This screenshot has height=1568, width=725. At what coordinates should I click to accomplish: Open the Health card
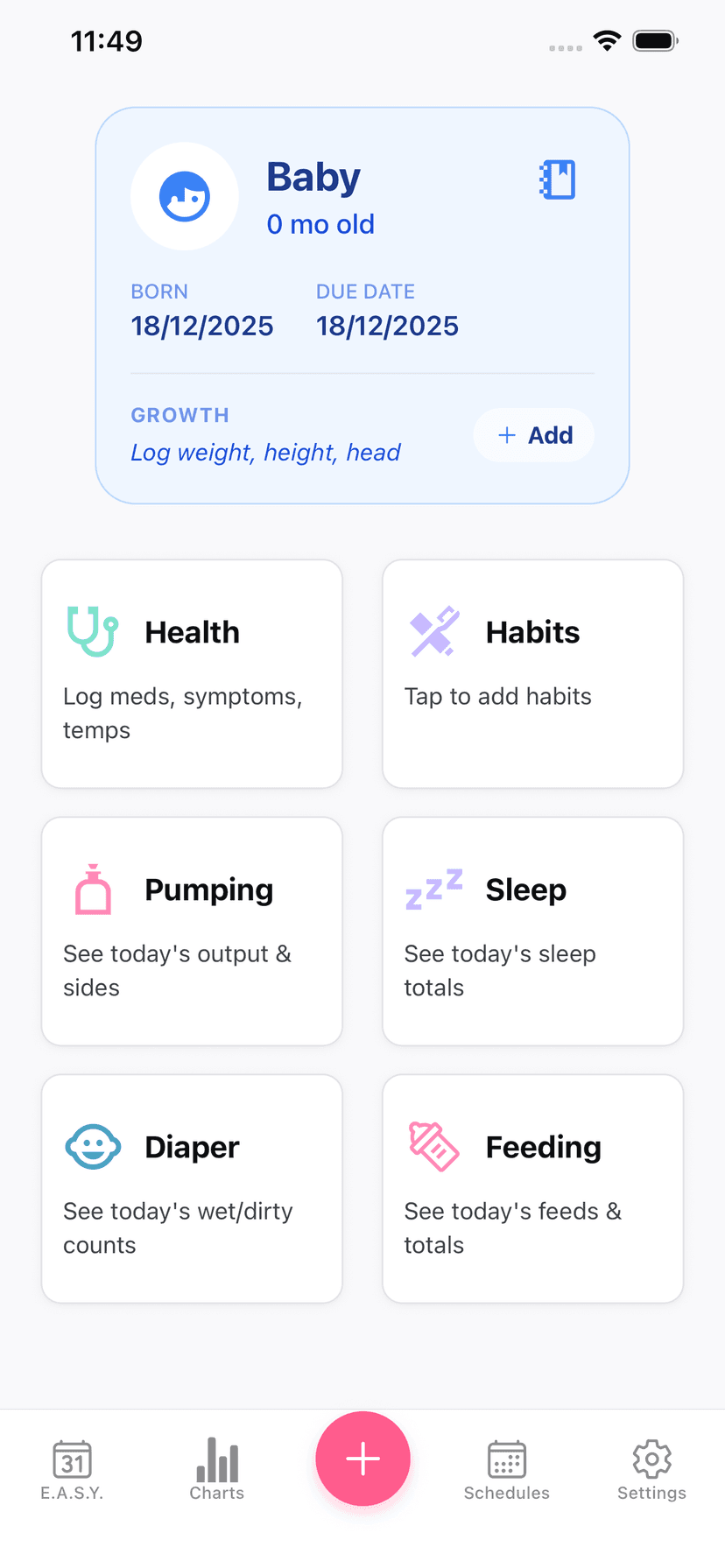(x=192, y=672)
